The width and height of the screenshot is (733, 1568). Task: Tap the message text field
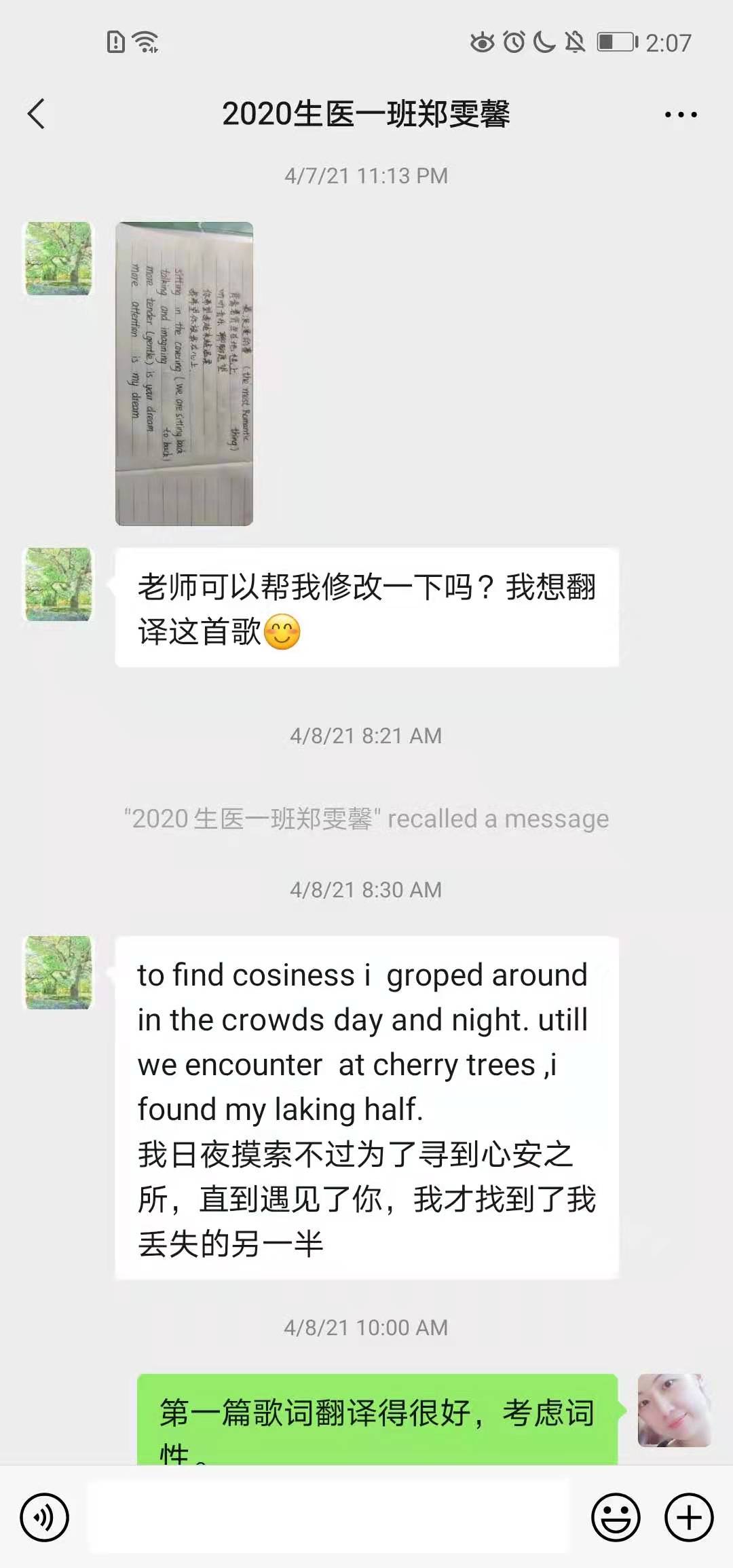pos(328,1517)
